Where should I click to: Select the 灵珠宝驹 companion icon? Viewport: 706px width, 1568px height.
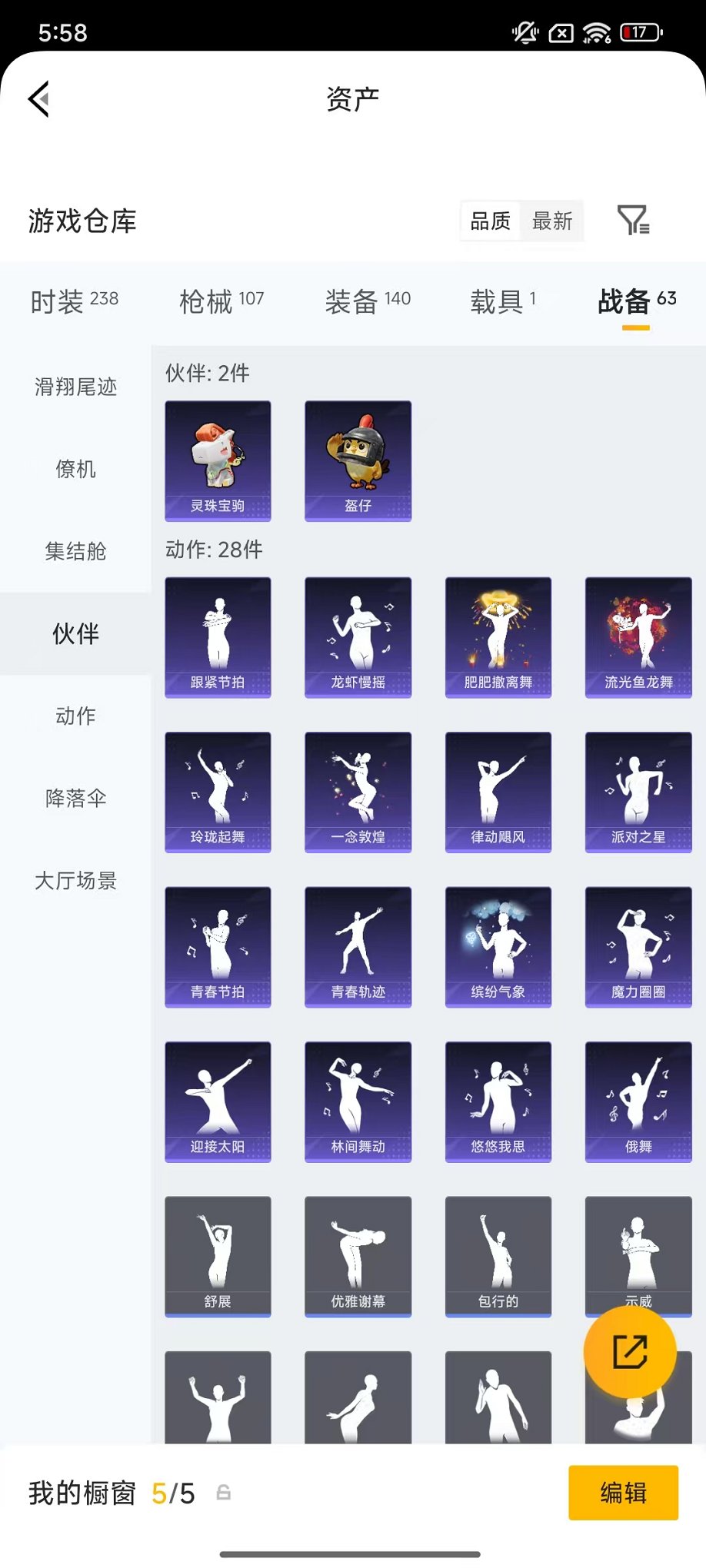coord(218,461)
